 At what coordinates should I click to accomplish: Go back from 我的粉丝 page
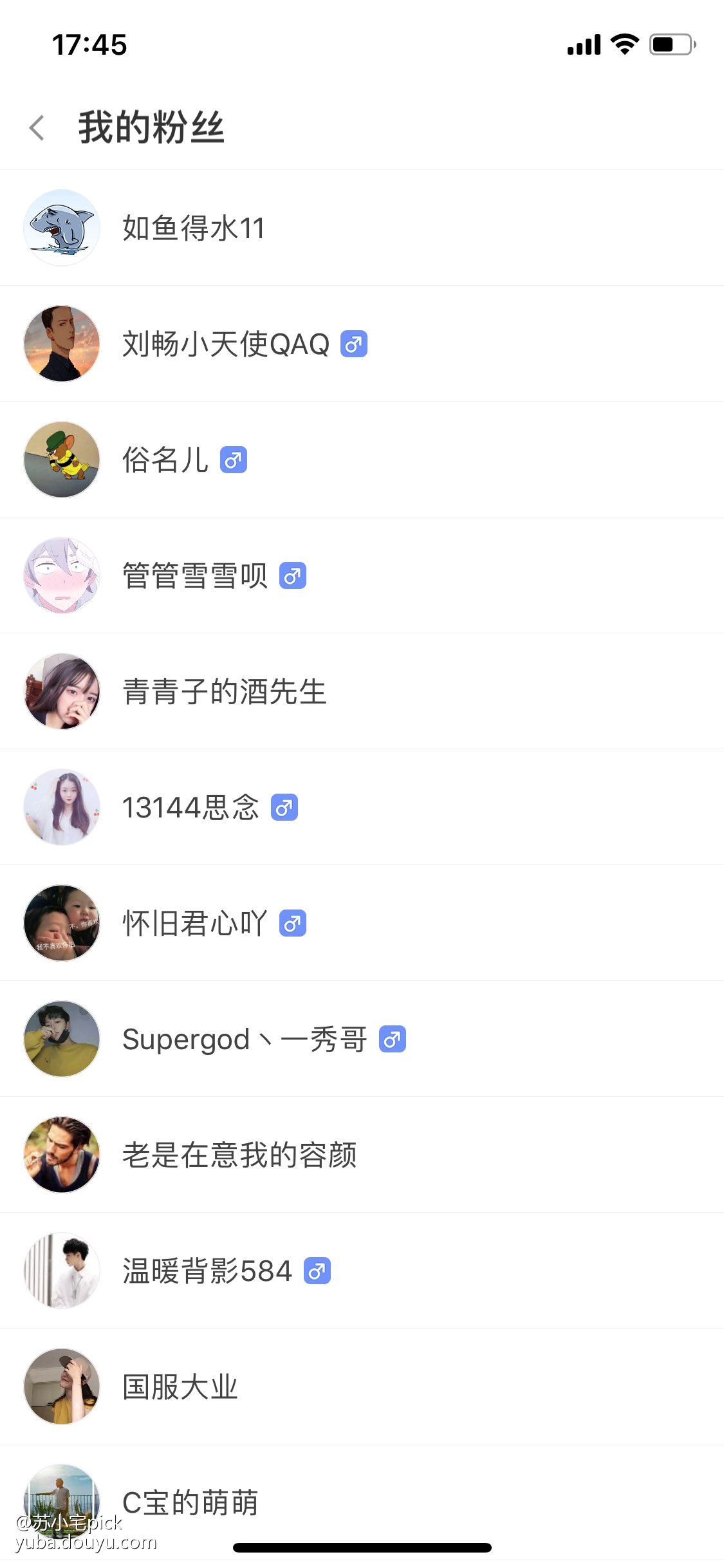(x=37, y=127)
